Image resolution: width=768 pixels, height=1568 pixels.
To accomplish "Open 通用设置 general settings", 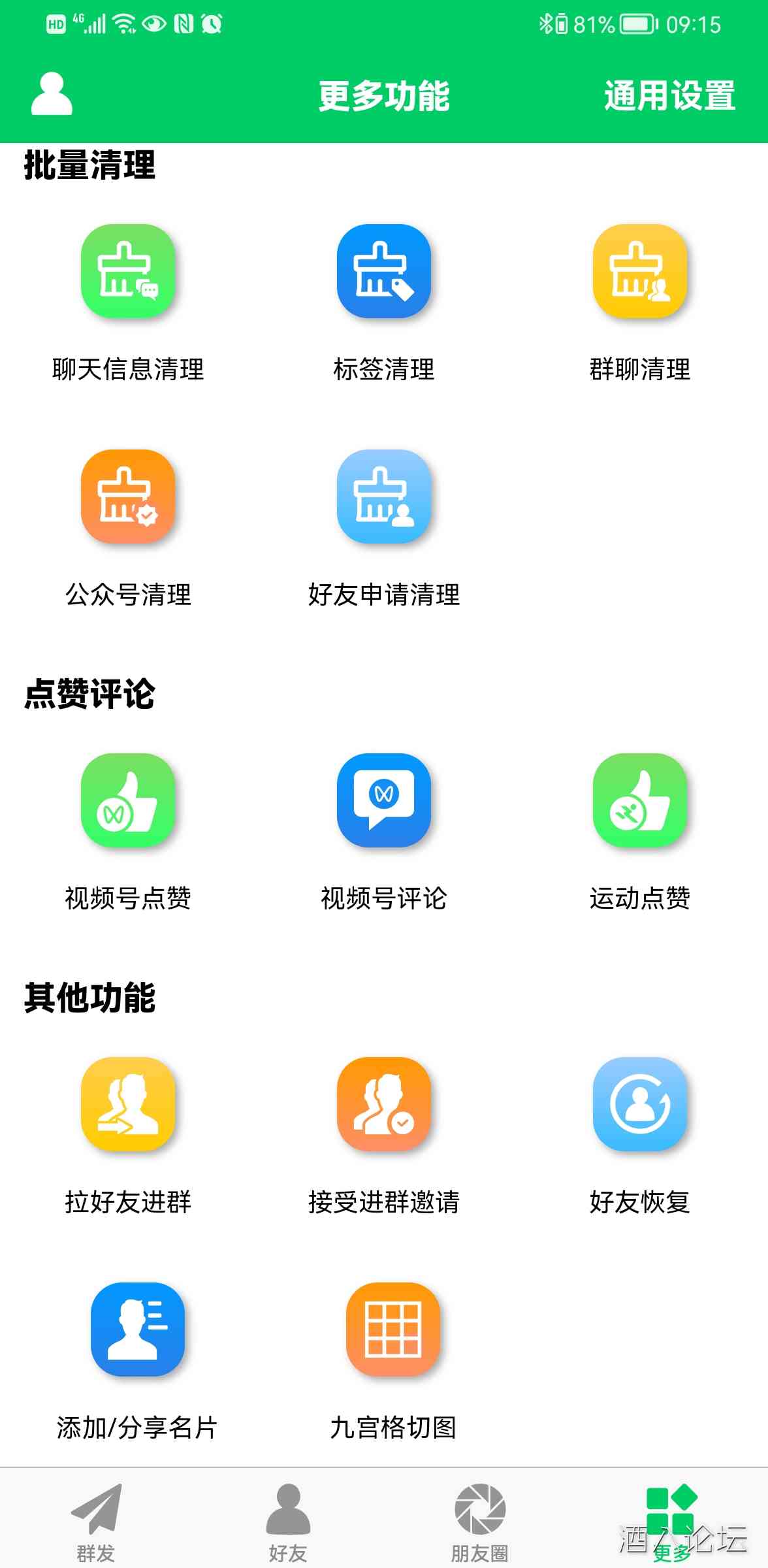I will (x=669, y=96).
